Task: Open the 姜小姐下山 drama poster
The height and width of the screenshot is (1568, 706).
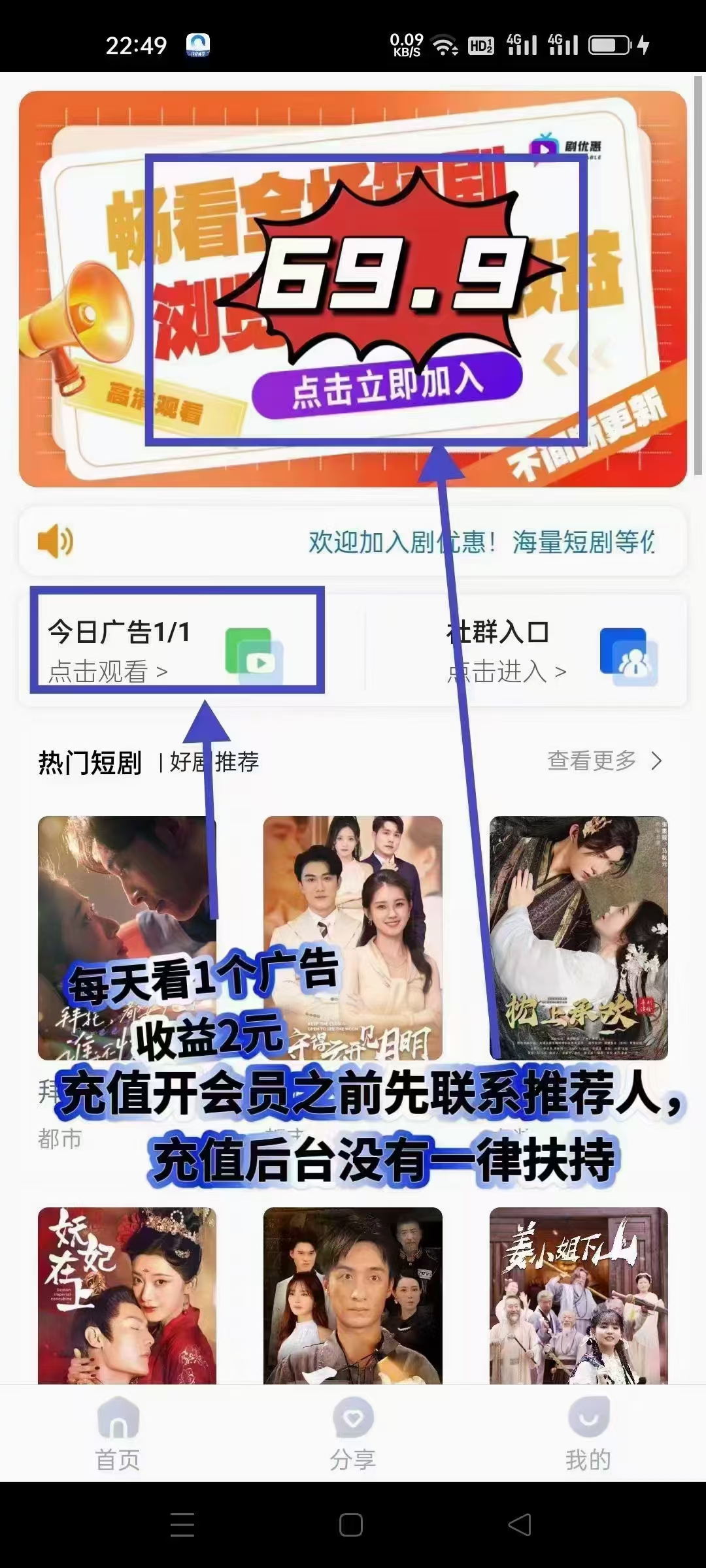Action: click(579, 1295)
